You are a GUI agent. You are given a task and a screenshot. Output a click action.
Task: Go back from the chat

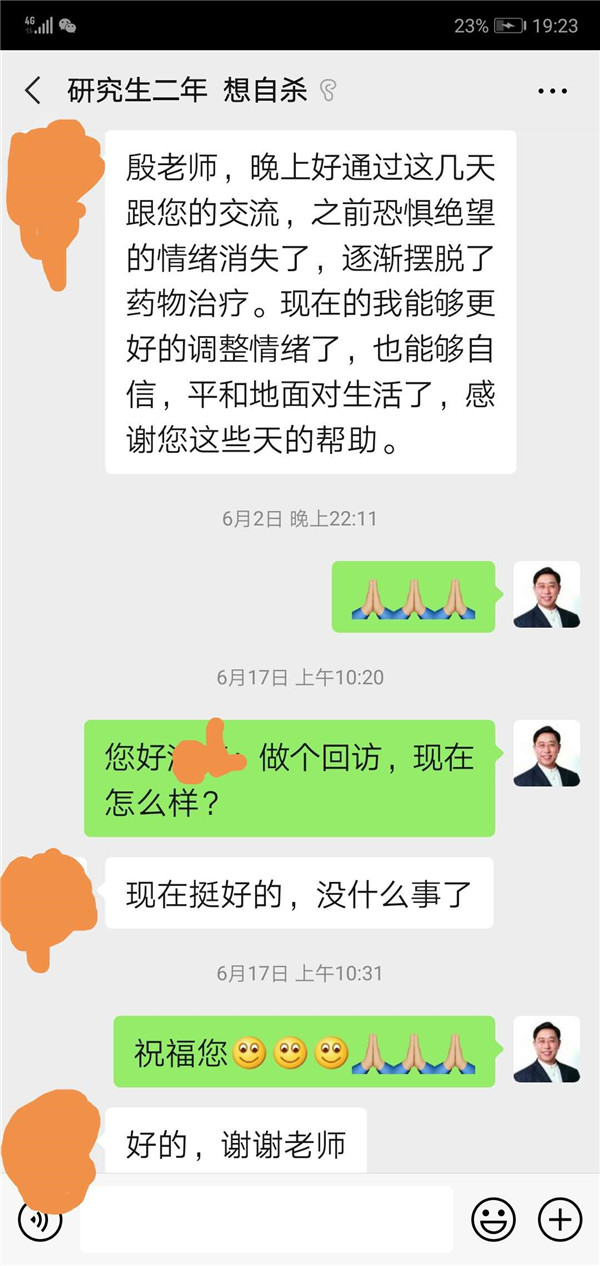click(33, 91)
